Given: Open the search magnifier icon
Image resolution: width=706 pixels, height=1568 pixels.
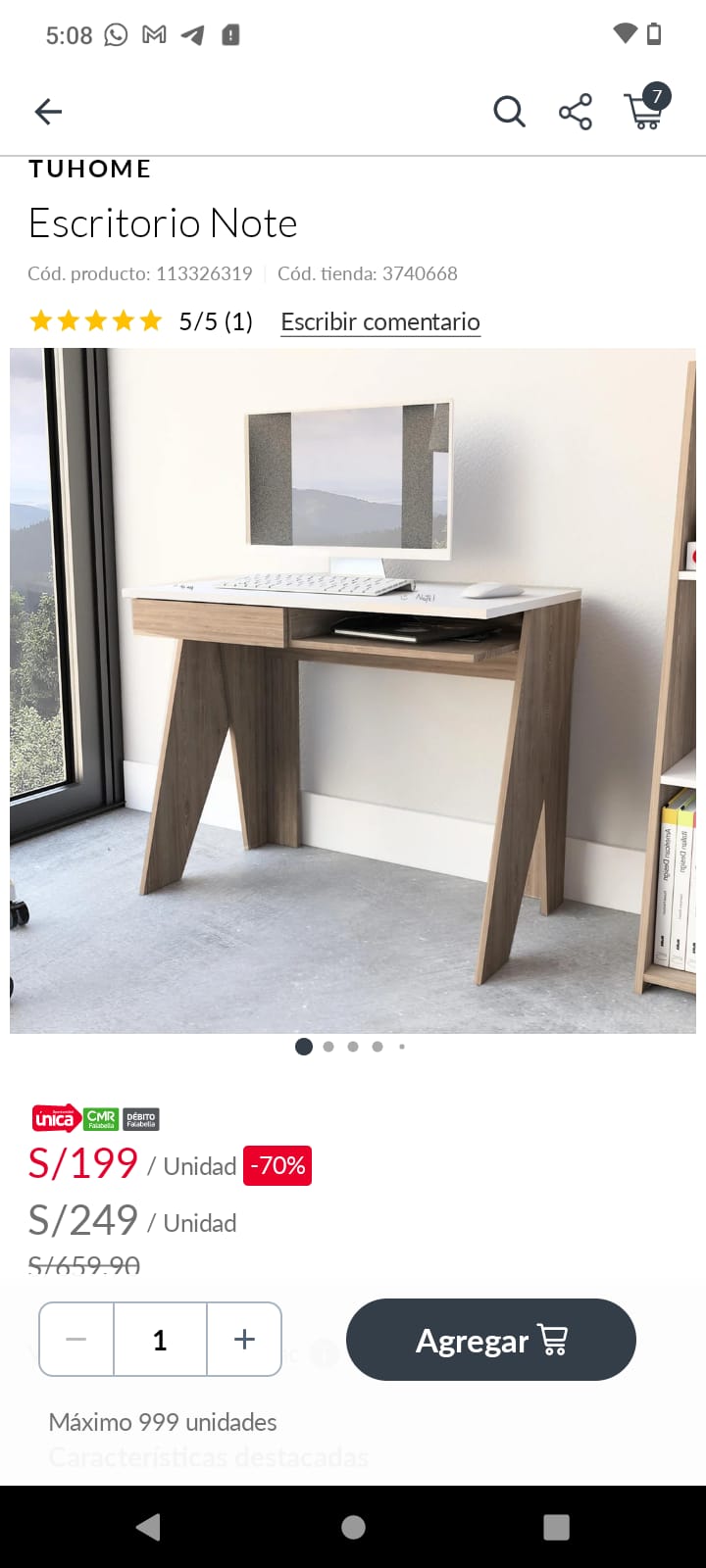Looking at the screenshot, I should coord(509,112).
